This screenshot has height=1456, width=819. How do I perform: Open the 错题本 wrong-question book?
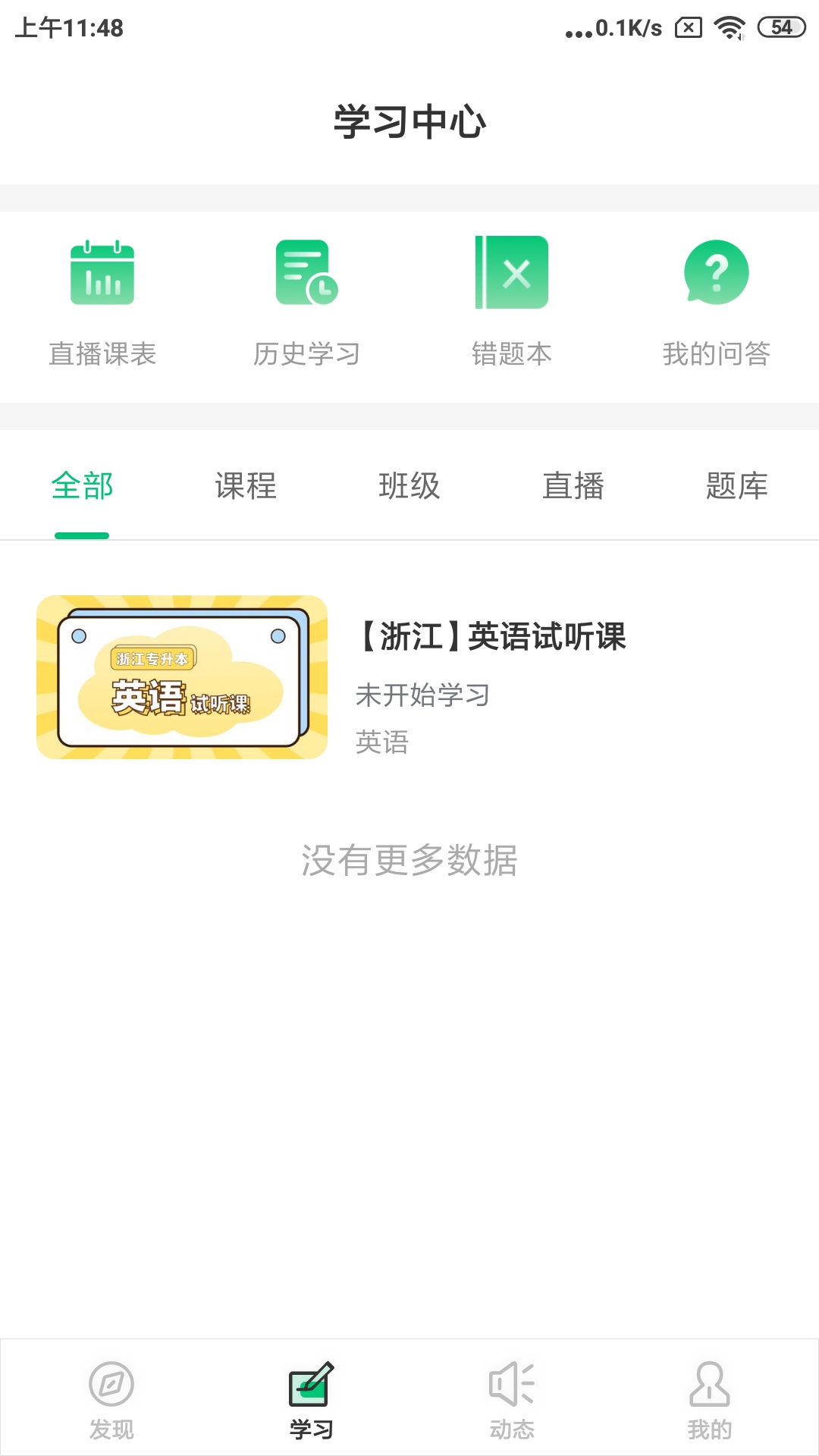click(512, 303)
